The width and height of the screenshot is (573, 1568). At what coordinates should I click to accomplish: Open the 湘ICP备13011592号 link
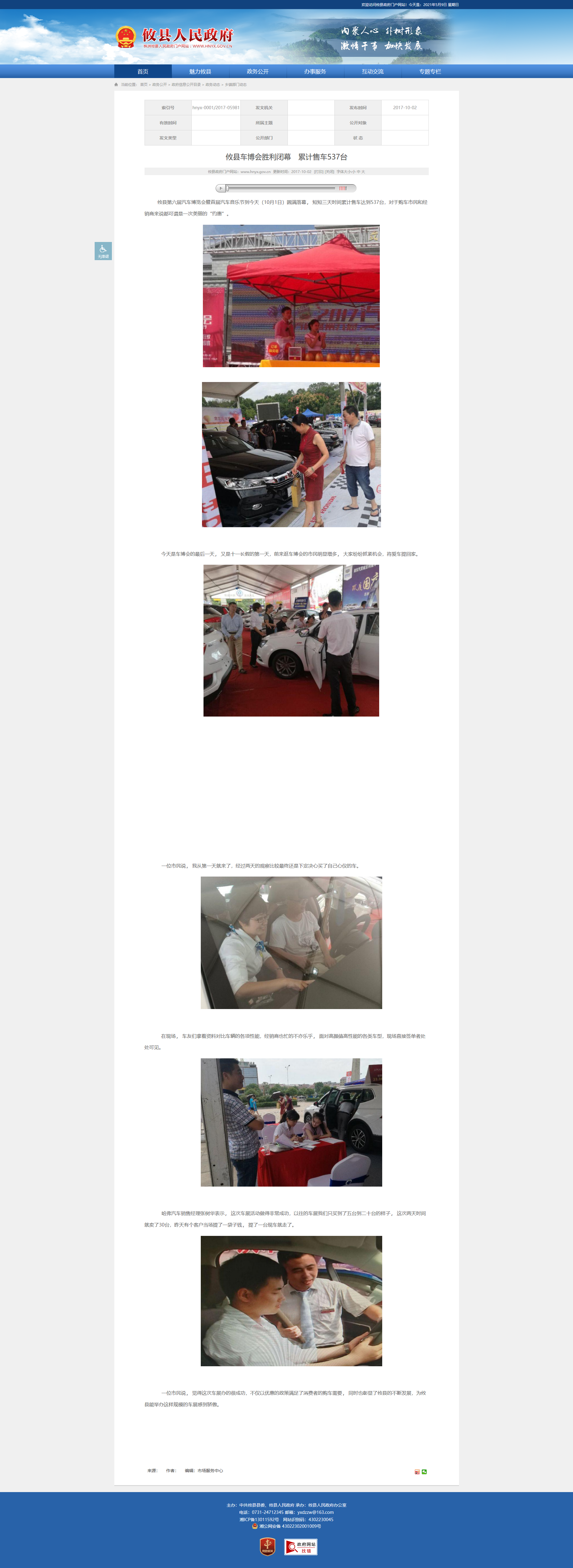pos(259,1519)
